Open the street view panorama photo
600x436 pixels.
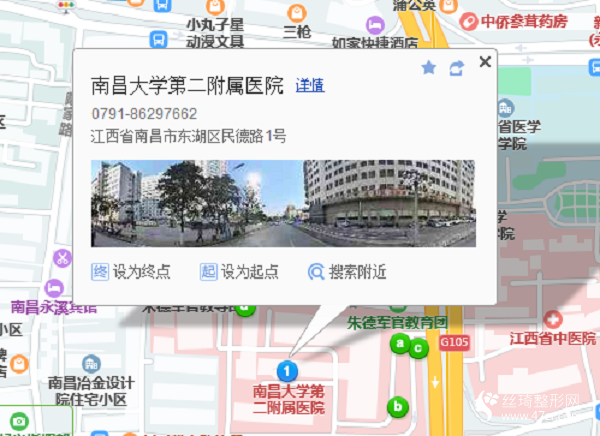pos(283,203)
